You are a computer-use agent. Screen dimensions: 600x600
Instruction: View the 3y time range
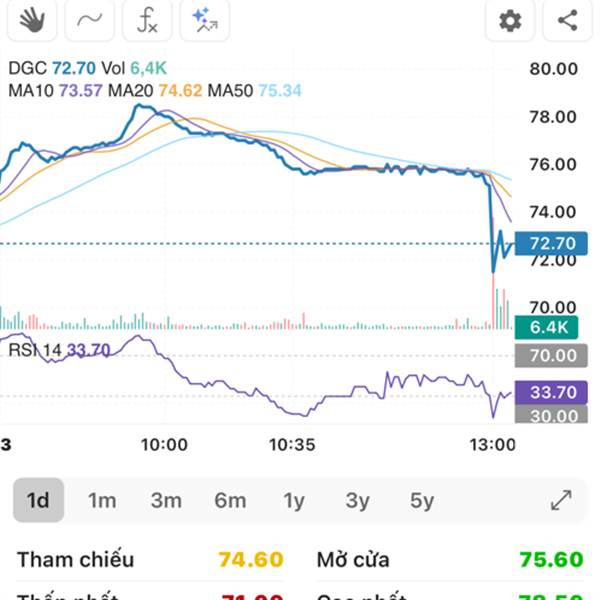357,500
